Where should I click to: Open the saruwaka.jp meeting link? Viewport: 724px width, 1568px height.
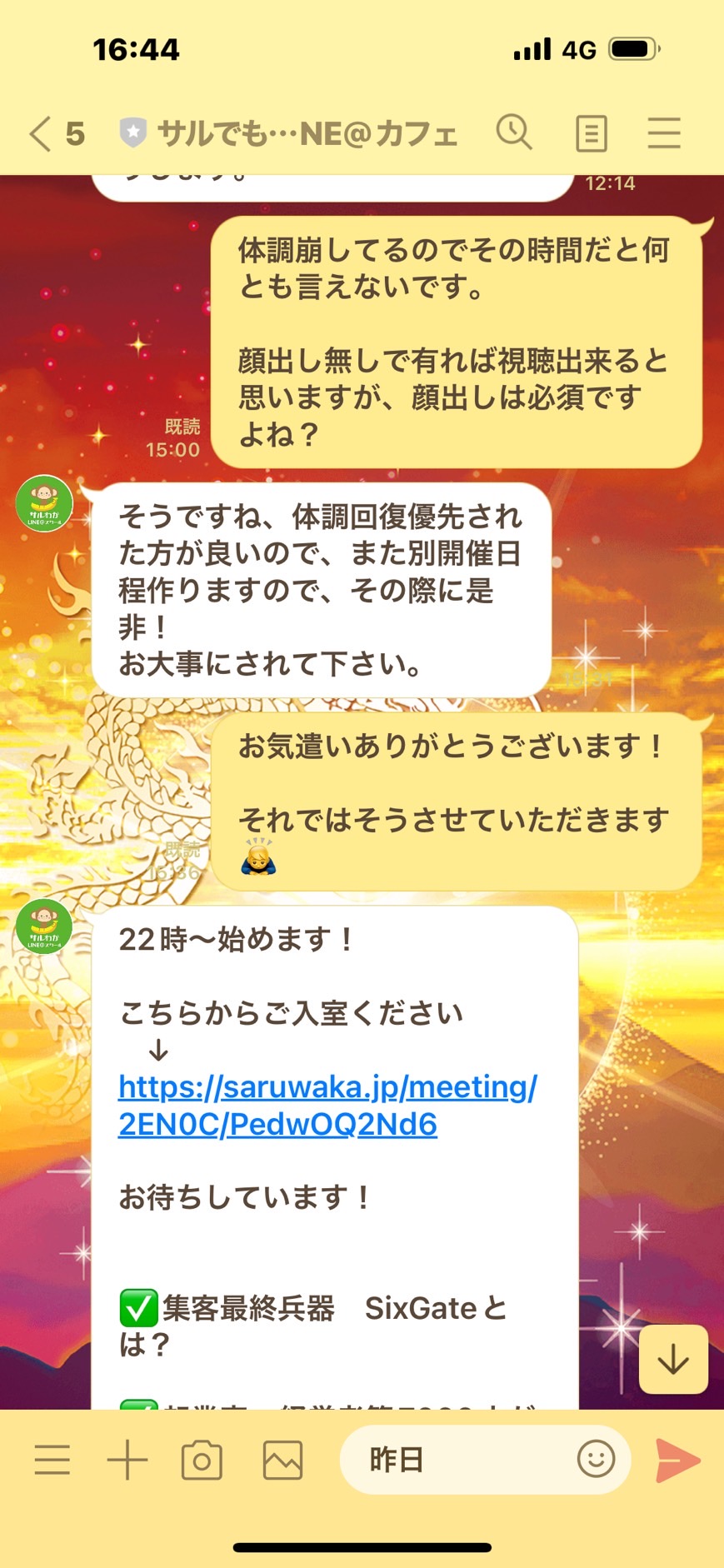(x=327, y=1105)
